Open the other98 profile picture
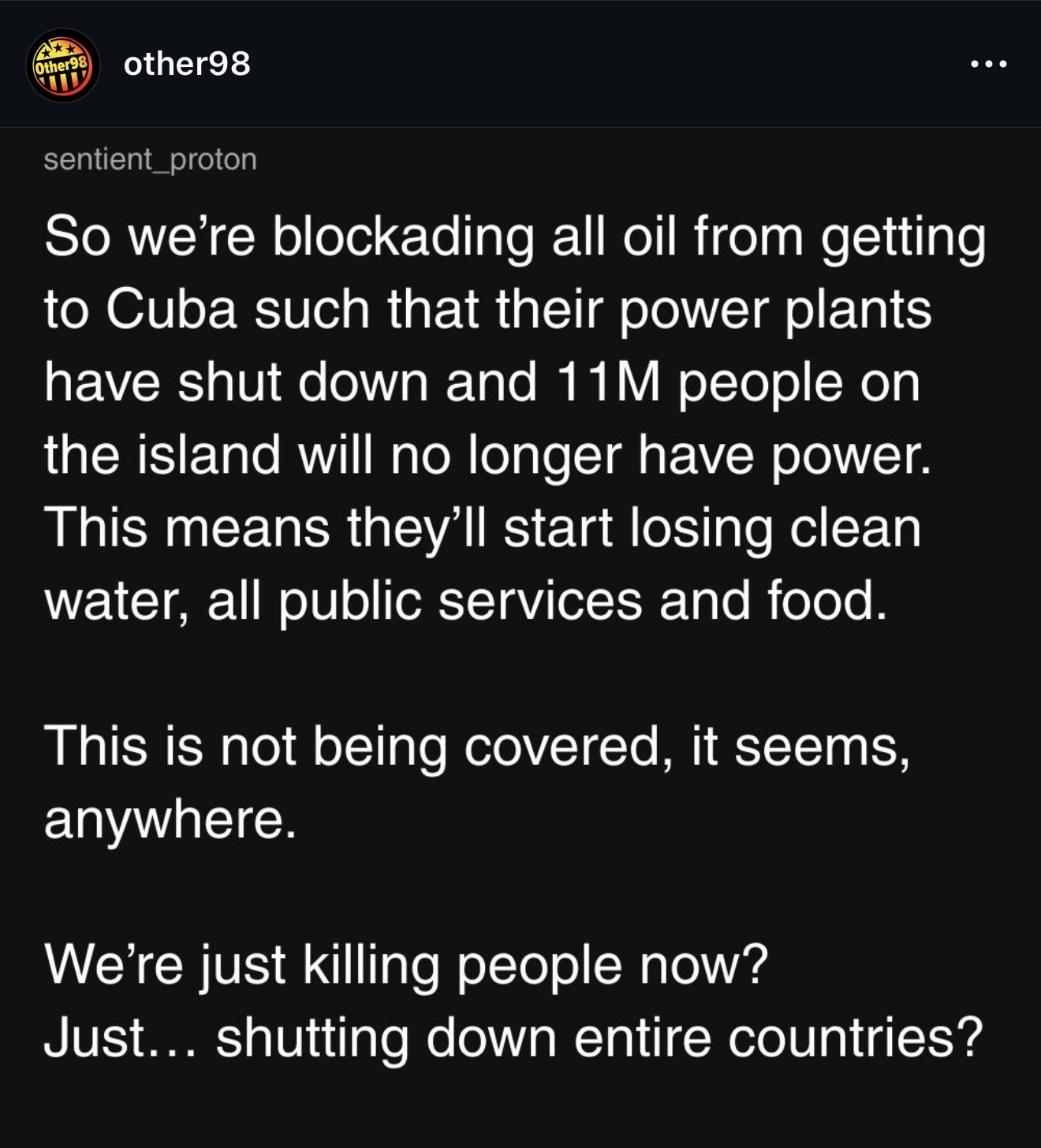 (63, 65)
